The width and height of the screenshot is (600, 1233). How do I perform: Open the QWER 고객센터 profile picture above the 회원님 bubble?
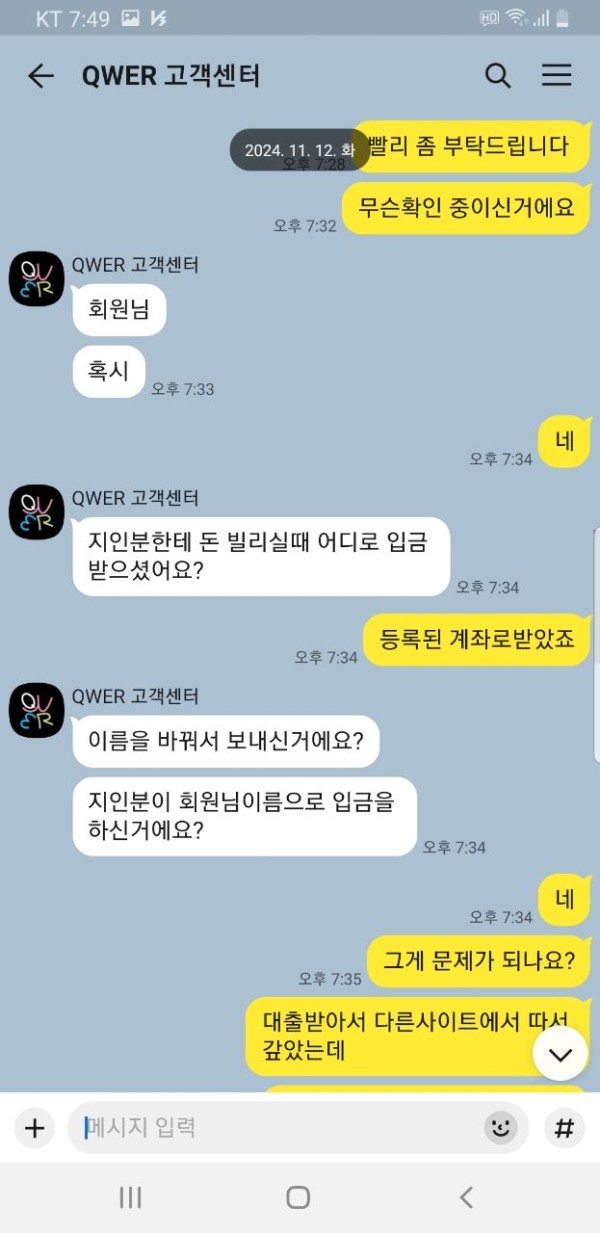[x=37, y=278]
